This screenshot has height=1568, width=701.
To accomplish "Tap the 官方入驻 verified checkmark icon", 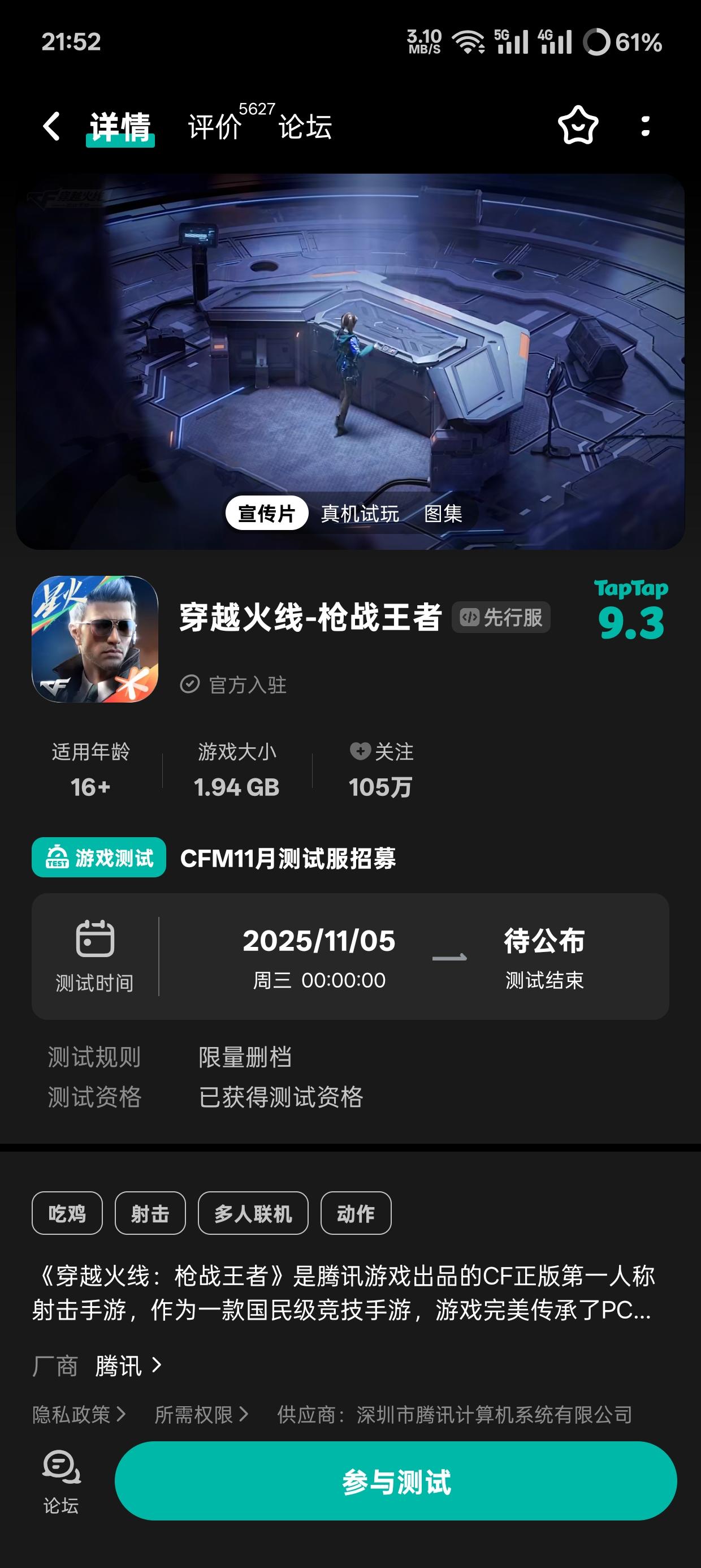I will tap(191, 686).
